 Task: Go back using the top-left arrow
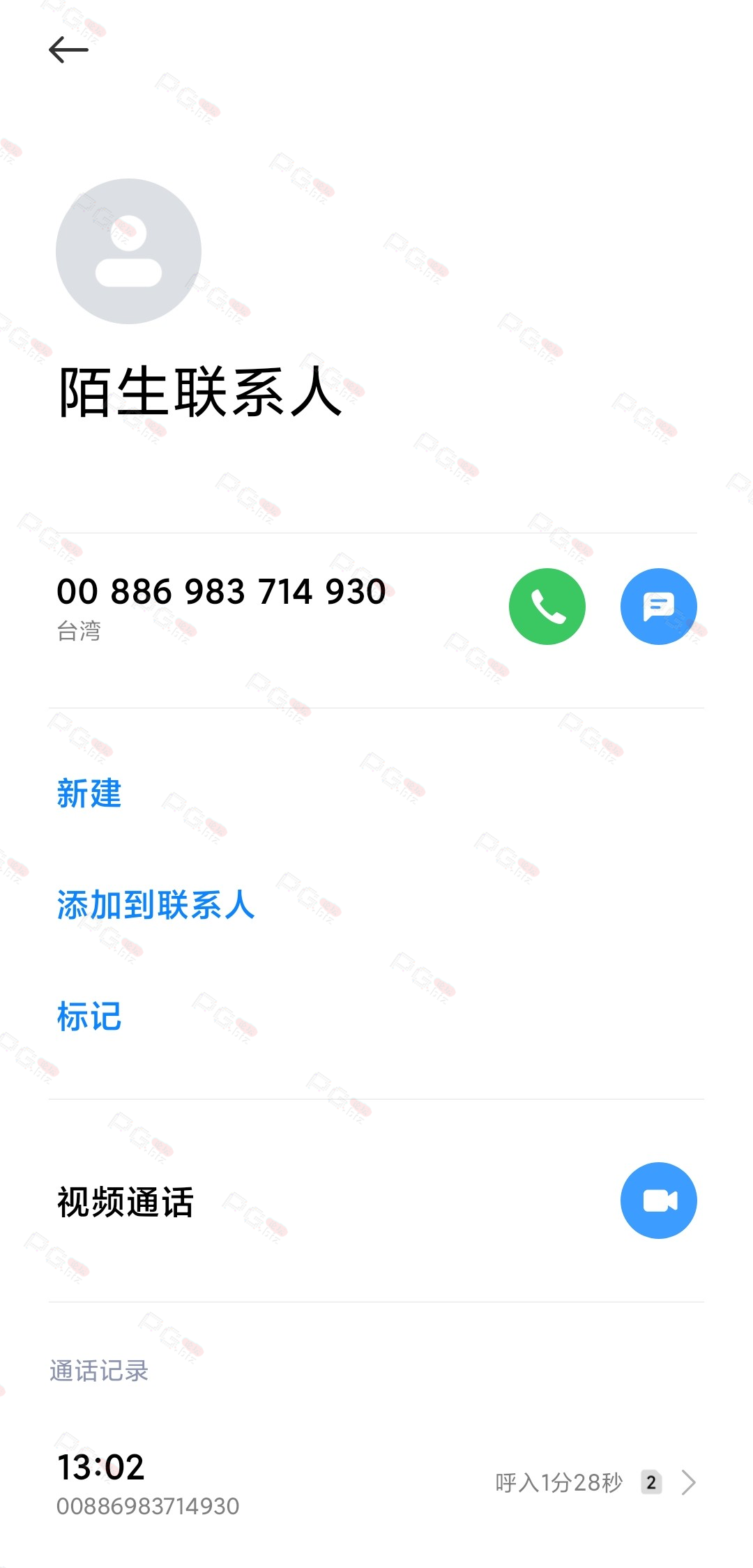[68, 50]
